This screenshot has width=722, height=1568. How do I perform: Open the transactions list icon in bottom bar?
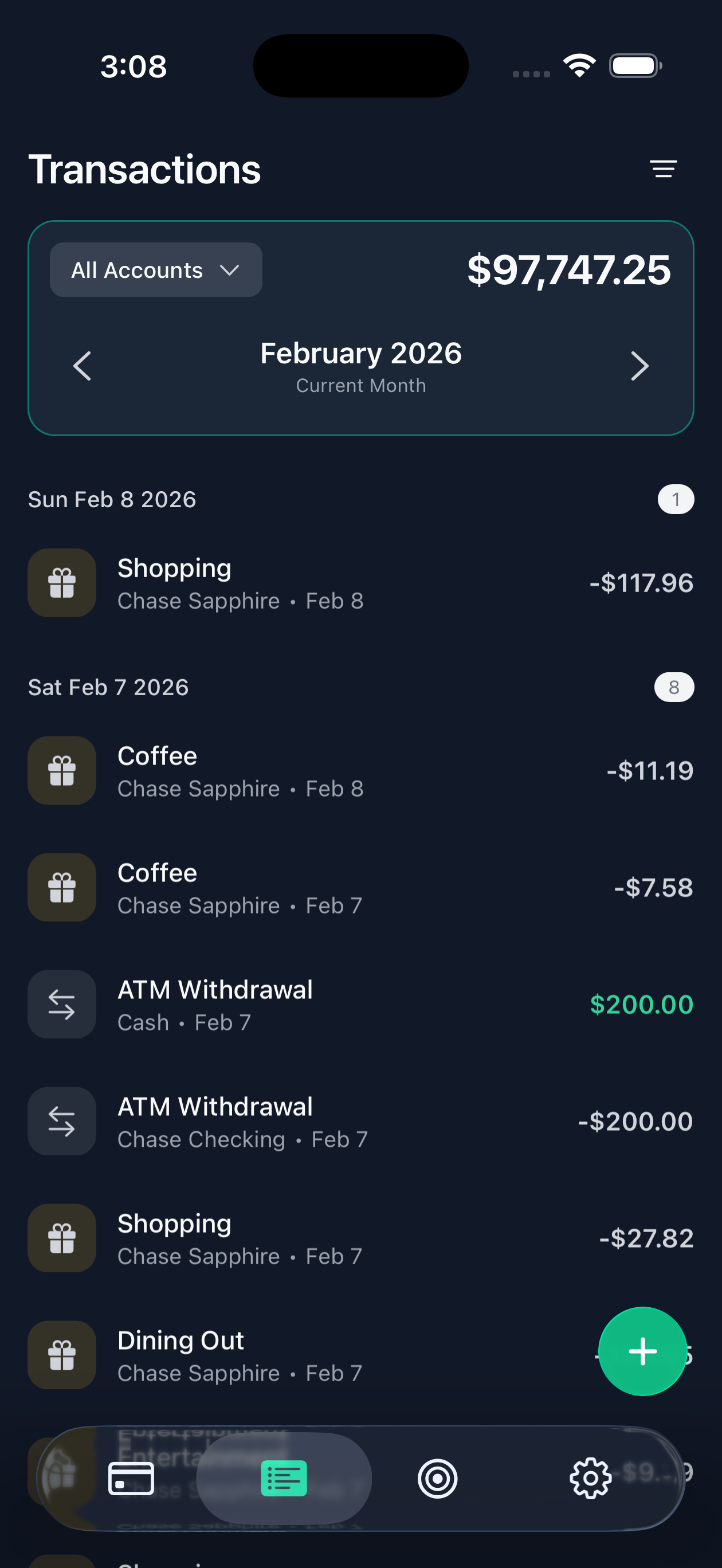pos(284,1478)
